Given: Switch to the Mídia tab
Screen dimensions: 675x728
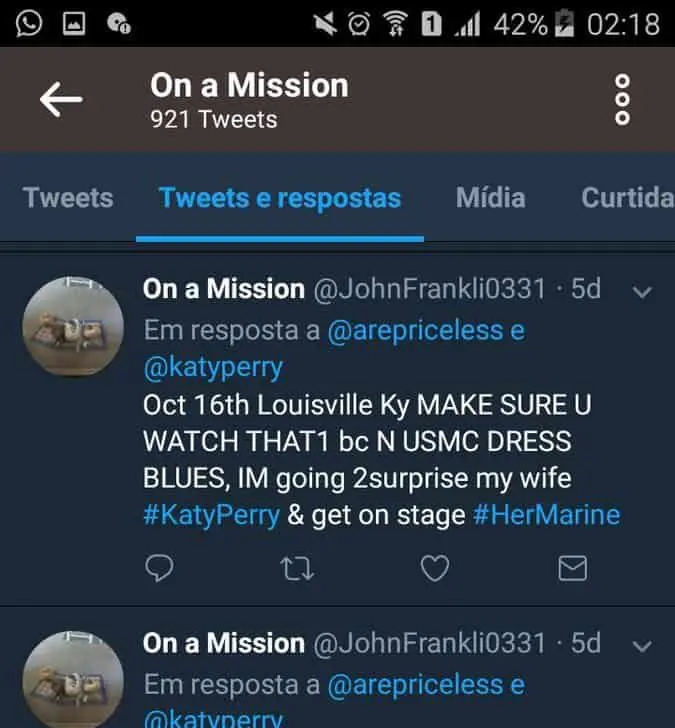Looking at the screenshot, I should (490, 198).
